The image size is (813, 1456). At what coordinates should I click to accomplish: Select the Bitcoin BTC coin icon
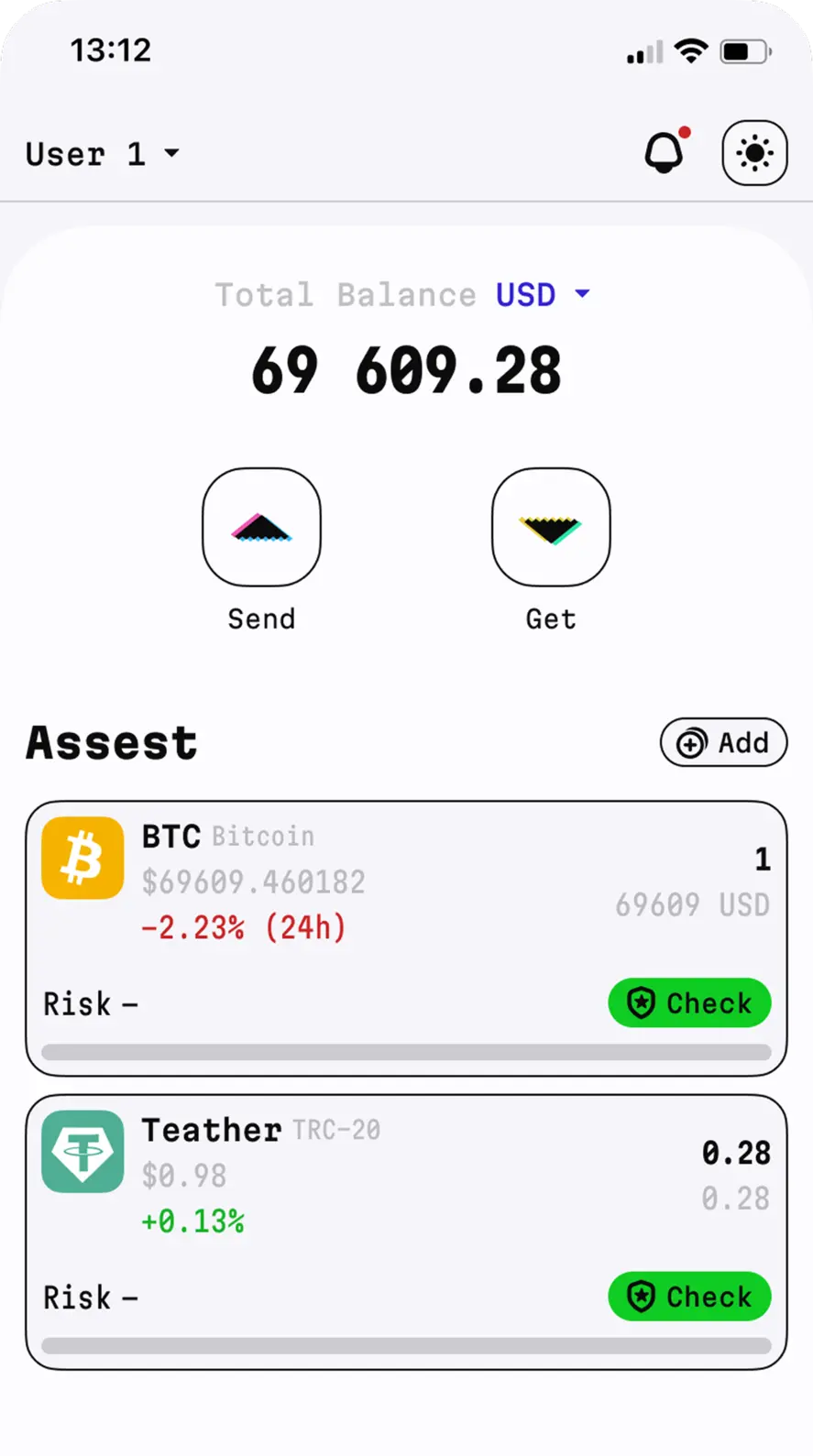point(82,858)
